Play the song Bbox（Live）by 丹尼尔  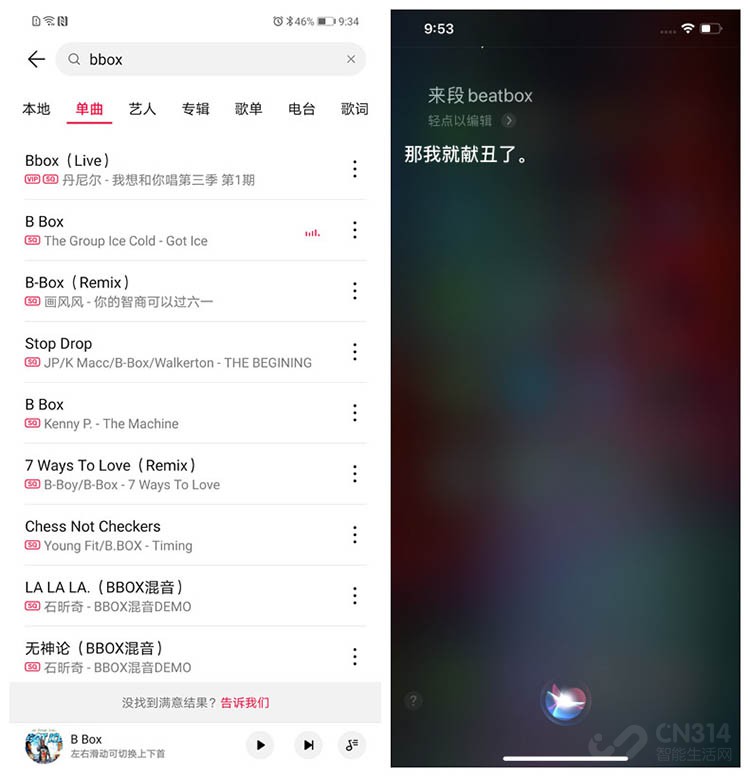[x=150, y=169]
